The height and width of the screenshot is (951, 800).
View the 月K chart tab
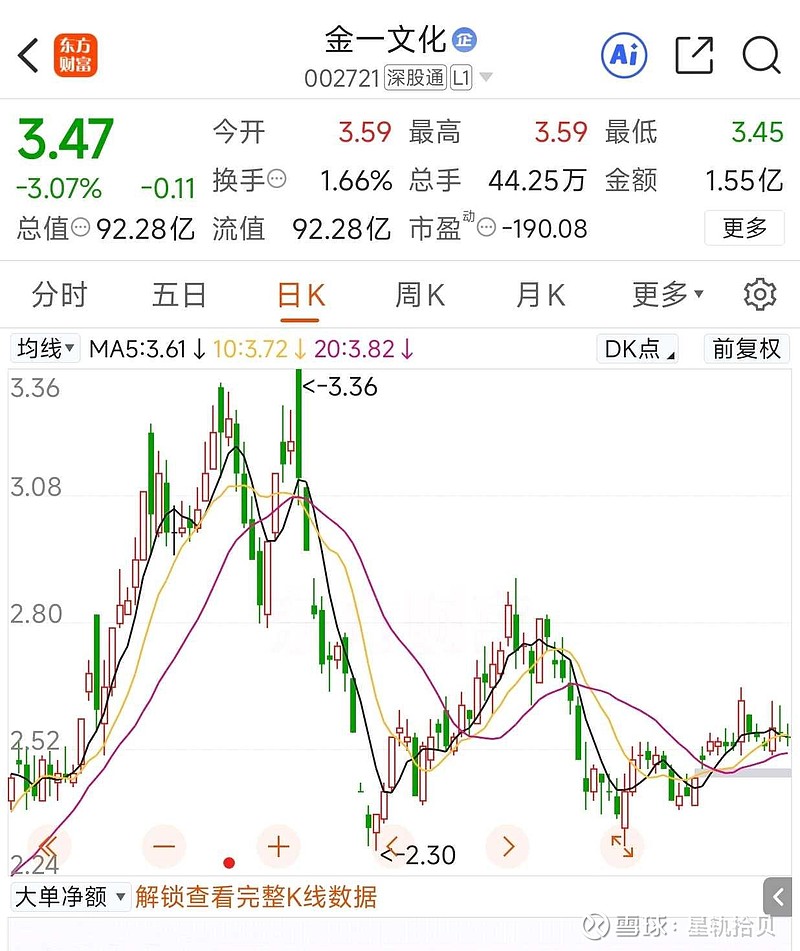540,295
